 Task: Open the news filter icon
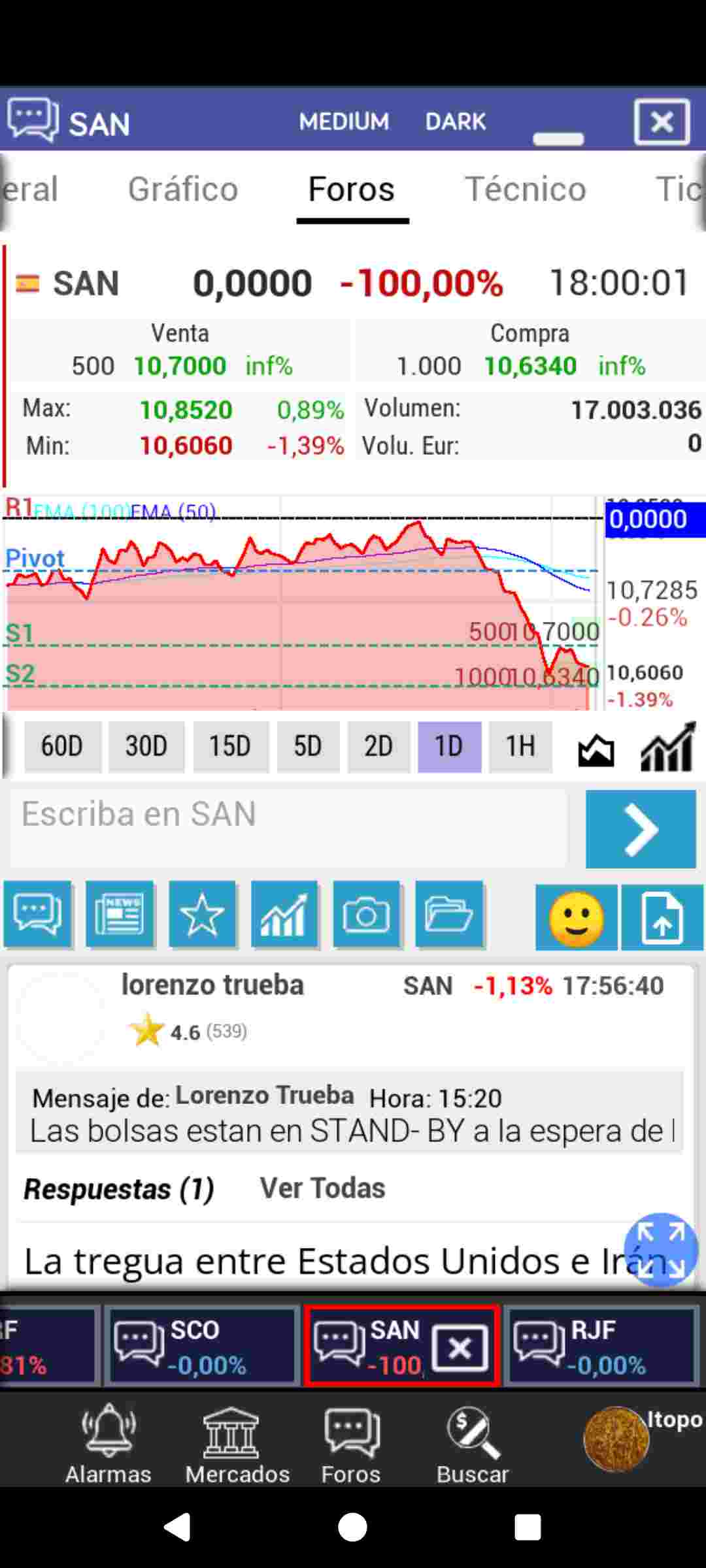[120, 914]
